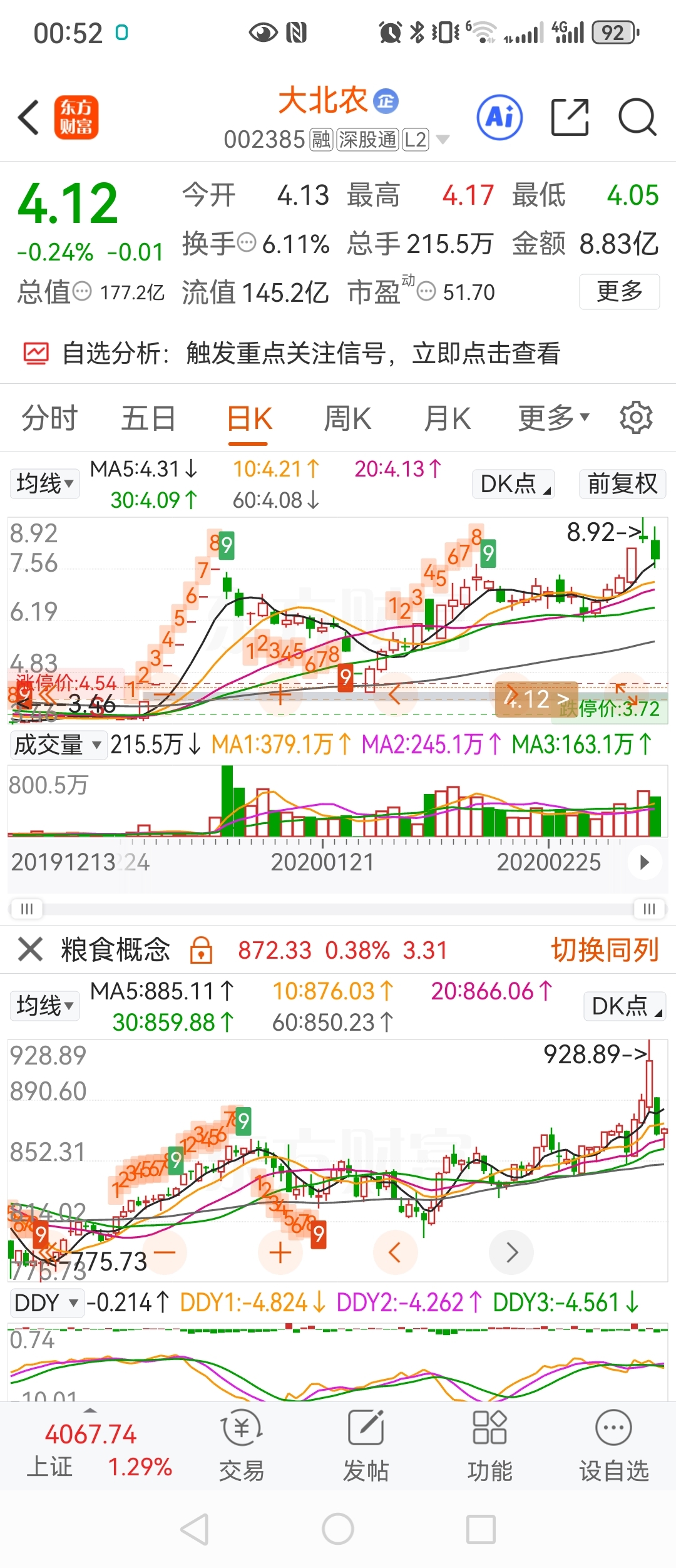676x1568 pixels.
Task: Tap 更多 to show more quote data
Action: click(619, 291)
